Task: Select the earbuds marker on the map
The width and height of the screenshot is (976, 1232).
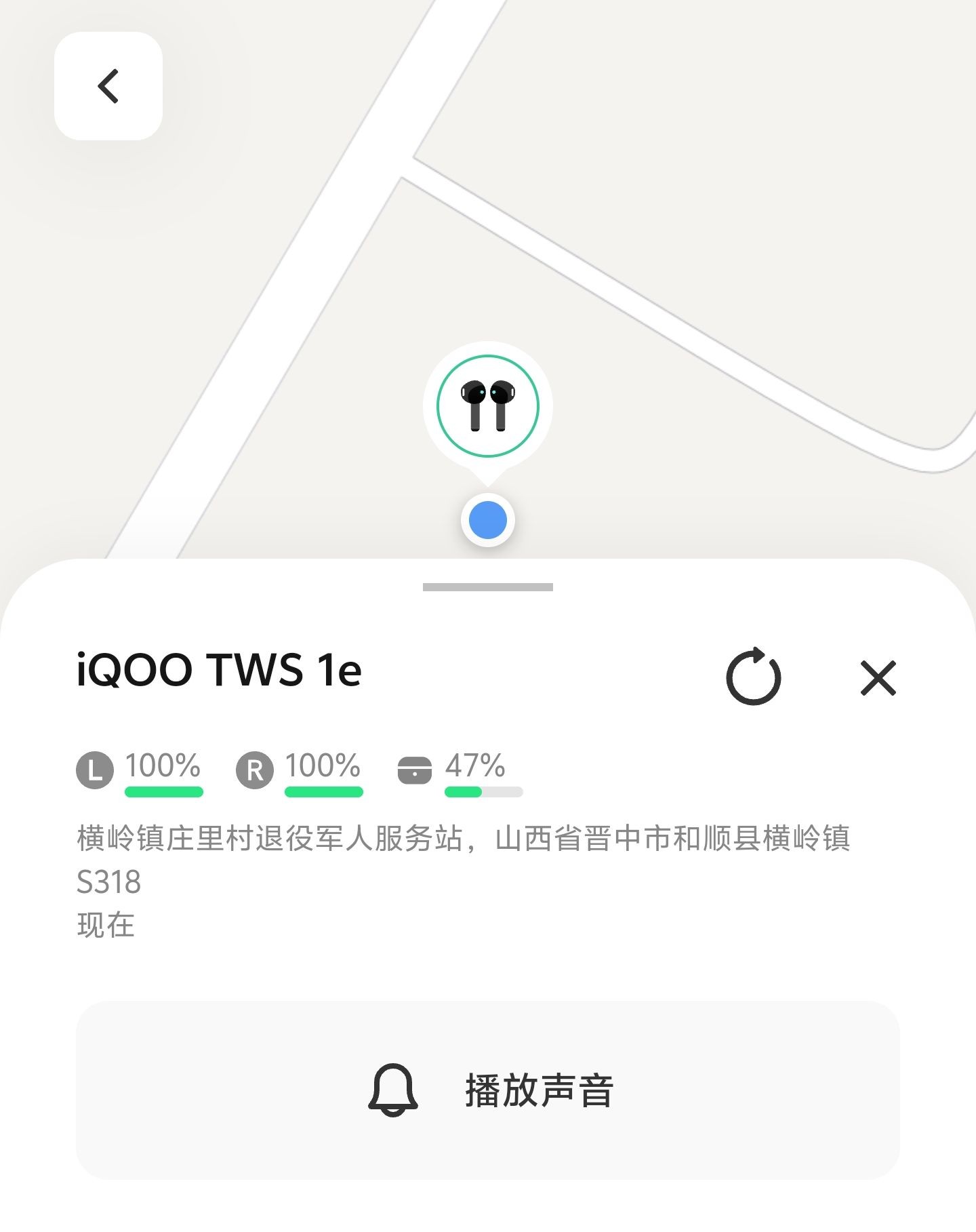Action: [x=487, y=406]
